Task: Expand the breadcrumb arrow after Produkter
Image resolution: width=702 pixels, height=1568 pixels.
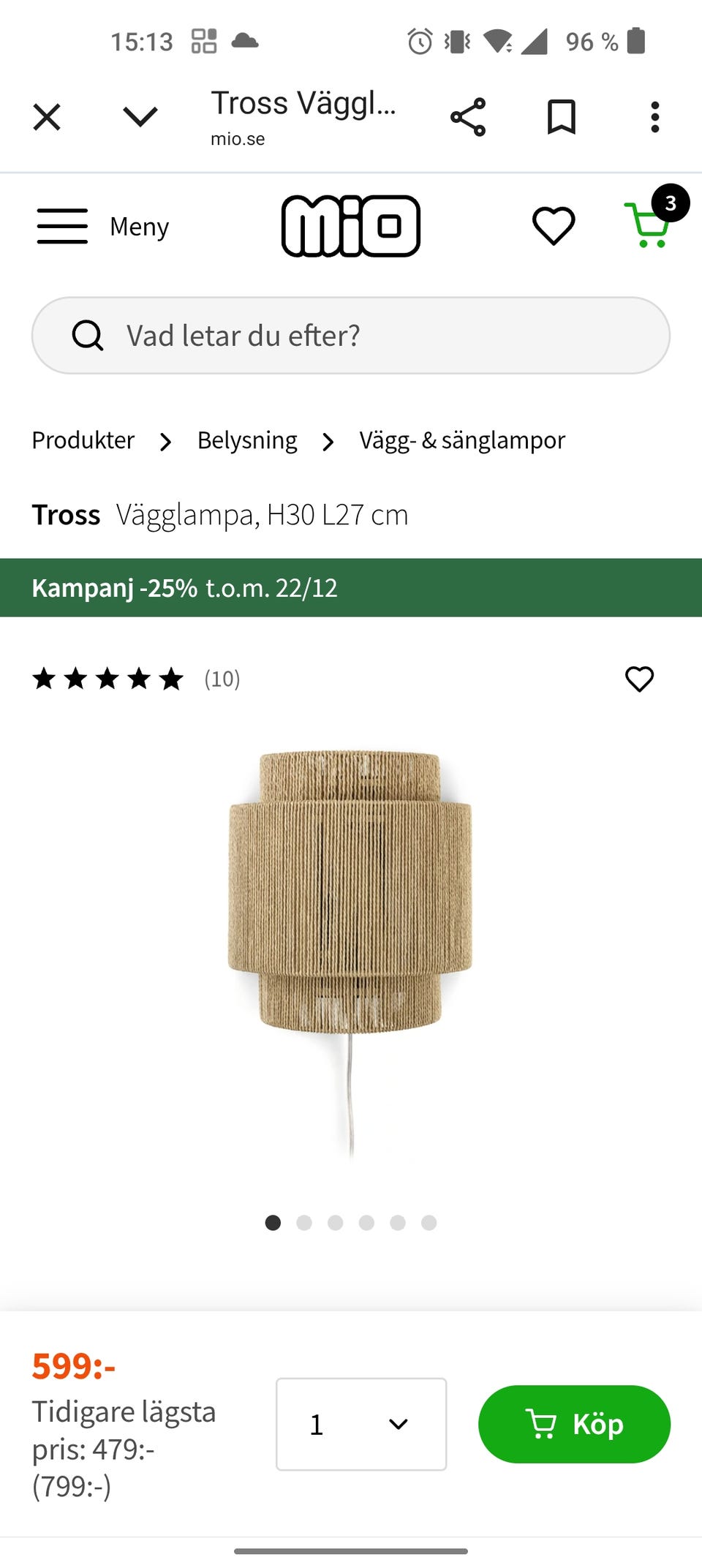Action: click(x=165, y=441)
